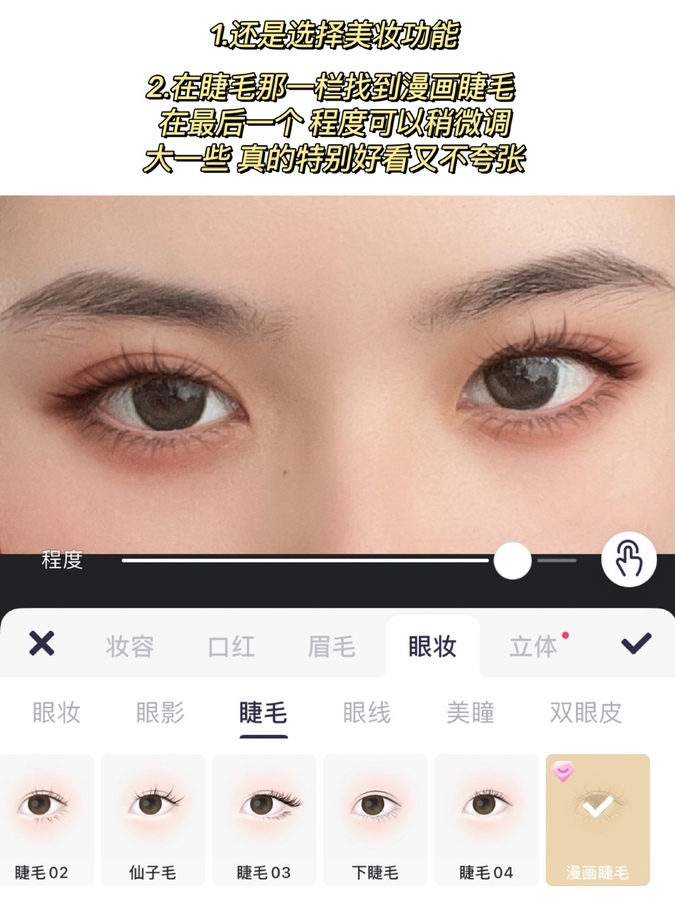This screenshot has height=900, width=675.
Task: Switch to the 立体 tab
Action: click(534, 646)
